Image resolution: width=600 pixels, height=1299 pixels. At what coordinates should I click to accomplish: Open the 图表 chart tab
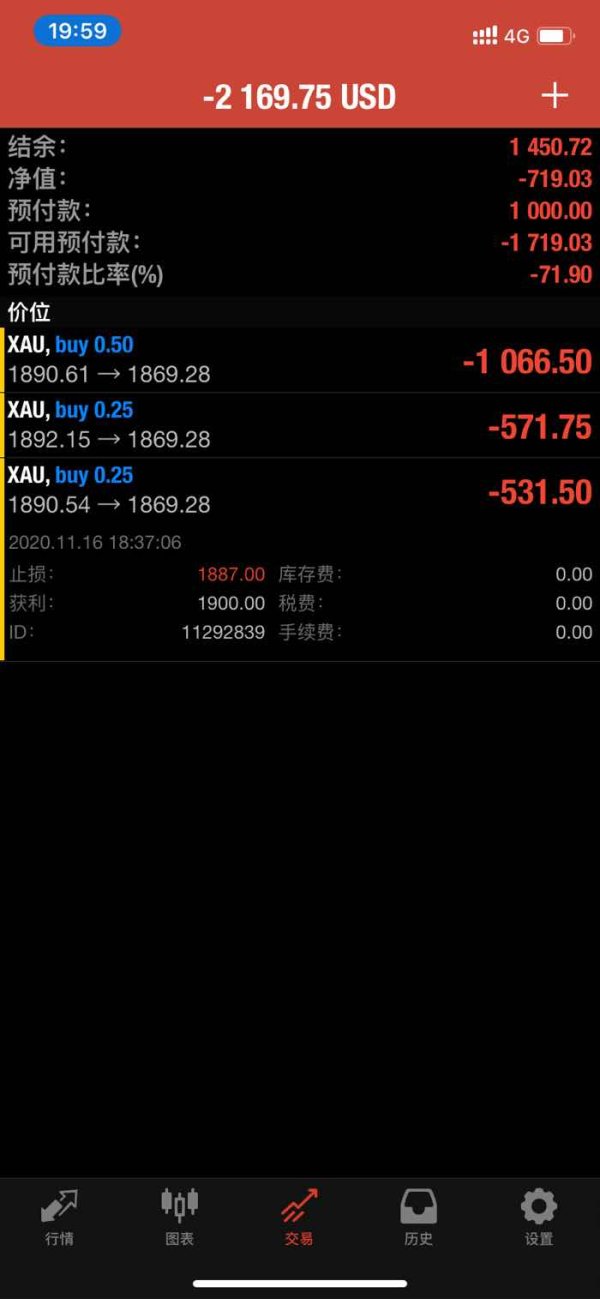click(x=179, y=1217)
